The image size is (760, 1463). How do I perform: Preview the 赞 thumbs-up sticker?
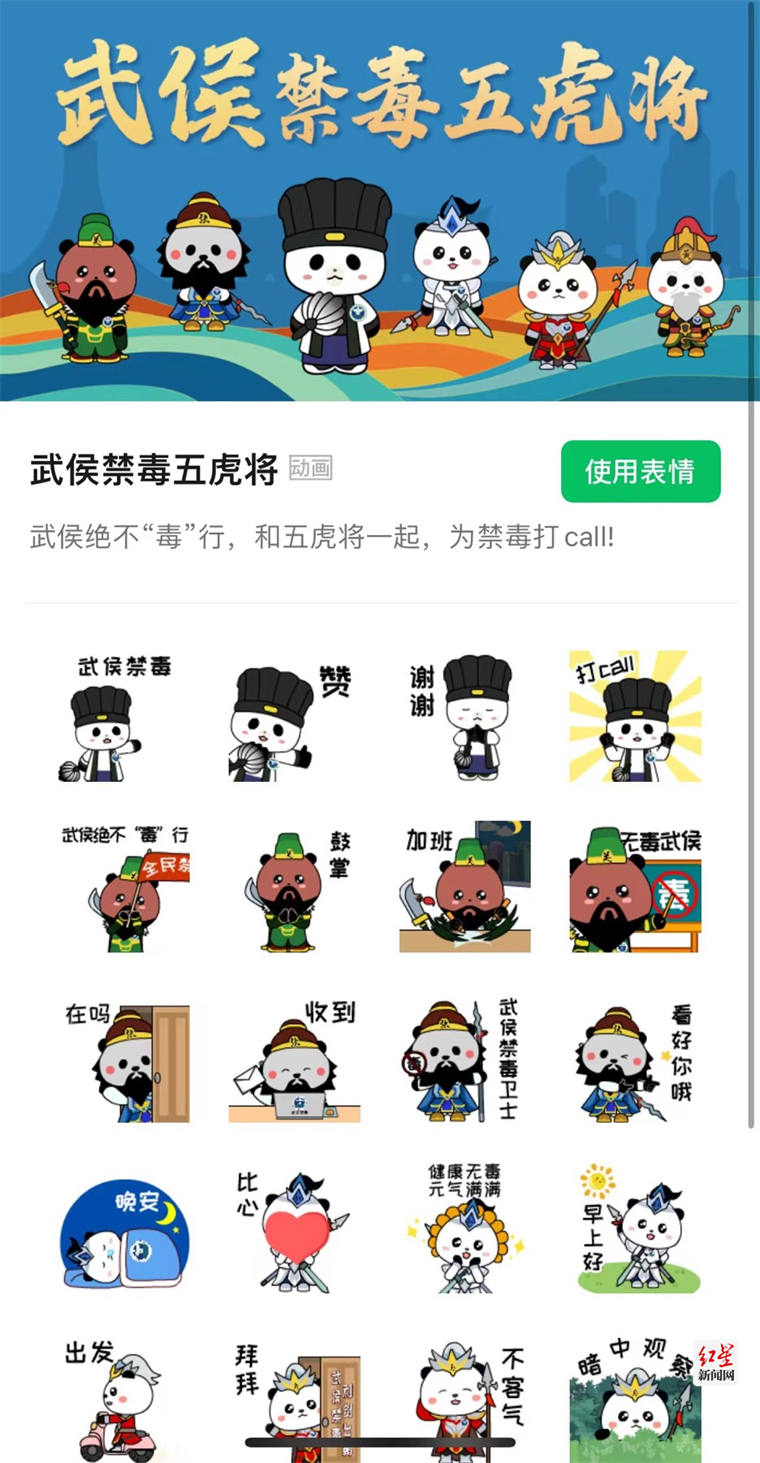293,718
